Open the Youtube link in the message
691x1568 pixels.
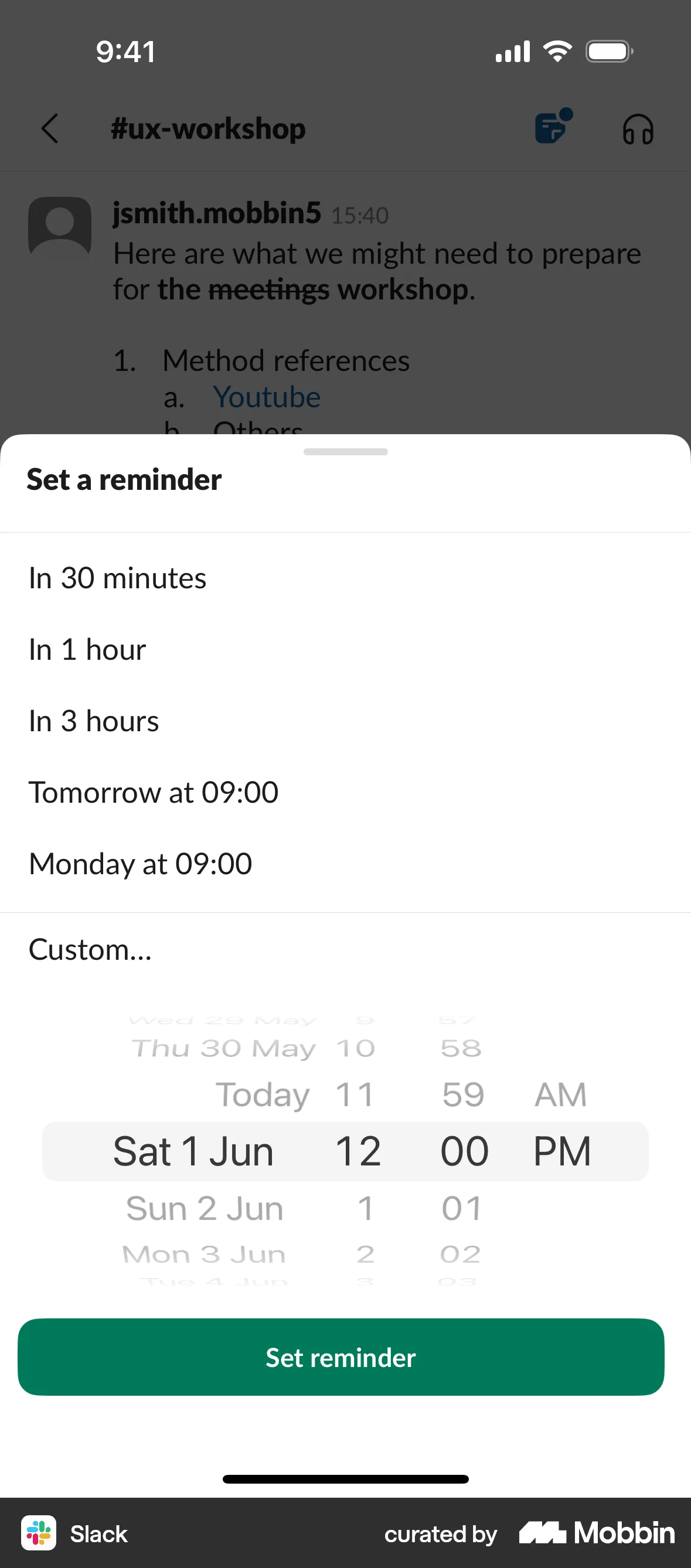point(267,397)
